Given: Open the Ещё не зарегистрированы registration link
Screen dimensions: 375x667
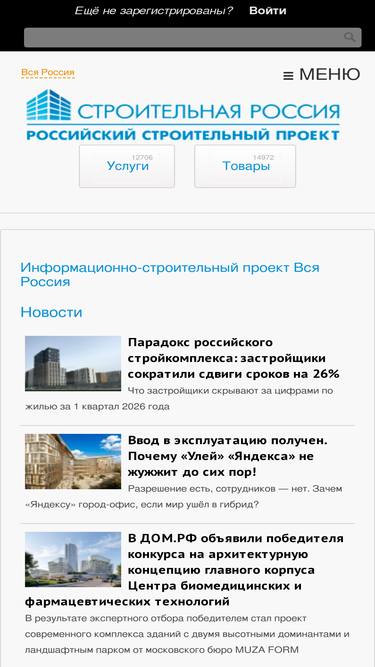Looking at the screenshot, I should click(x=154, y=11).
